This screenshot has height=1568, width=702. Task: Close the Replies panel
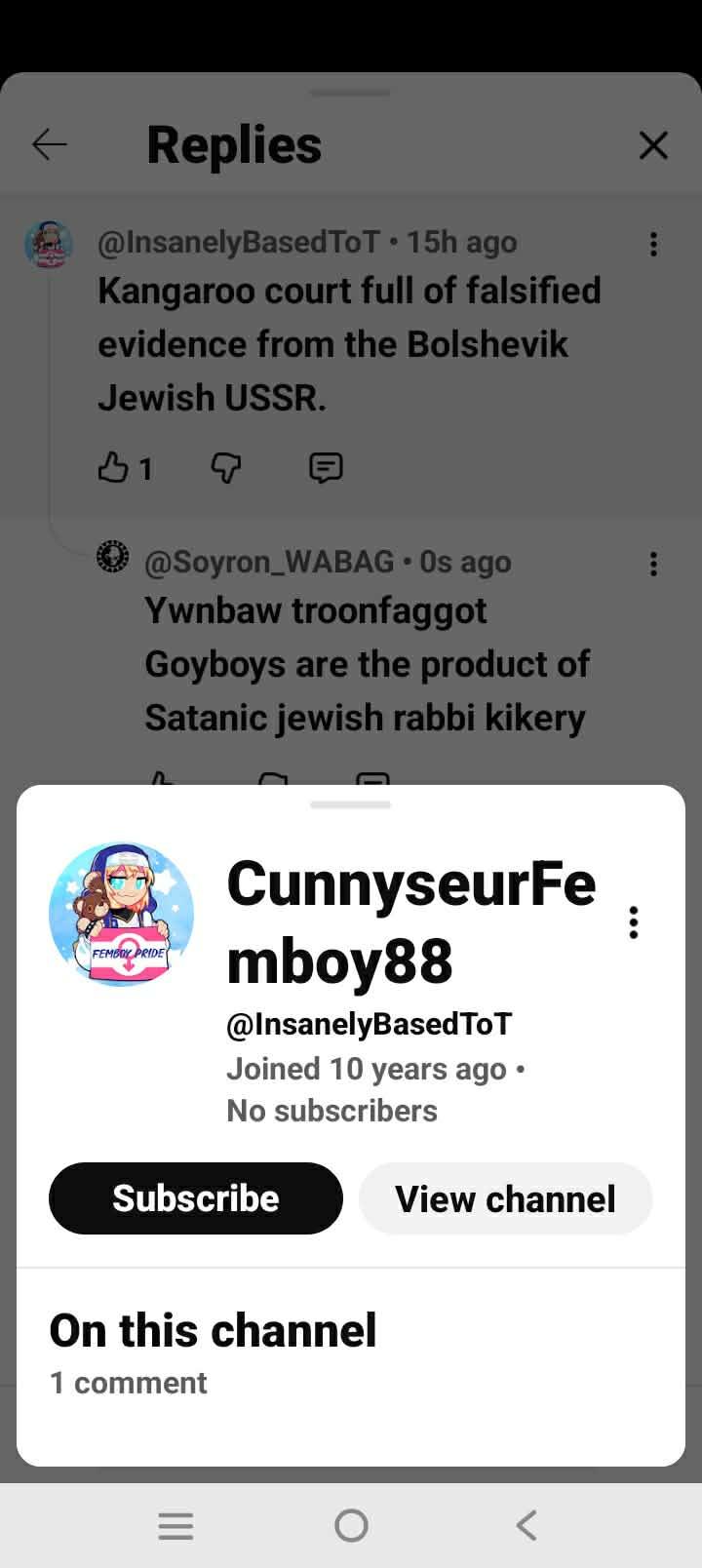tap(653, 145)
